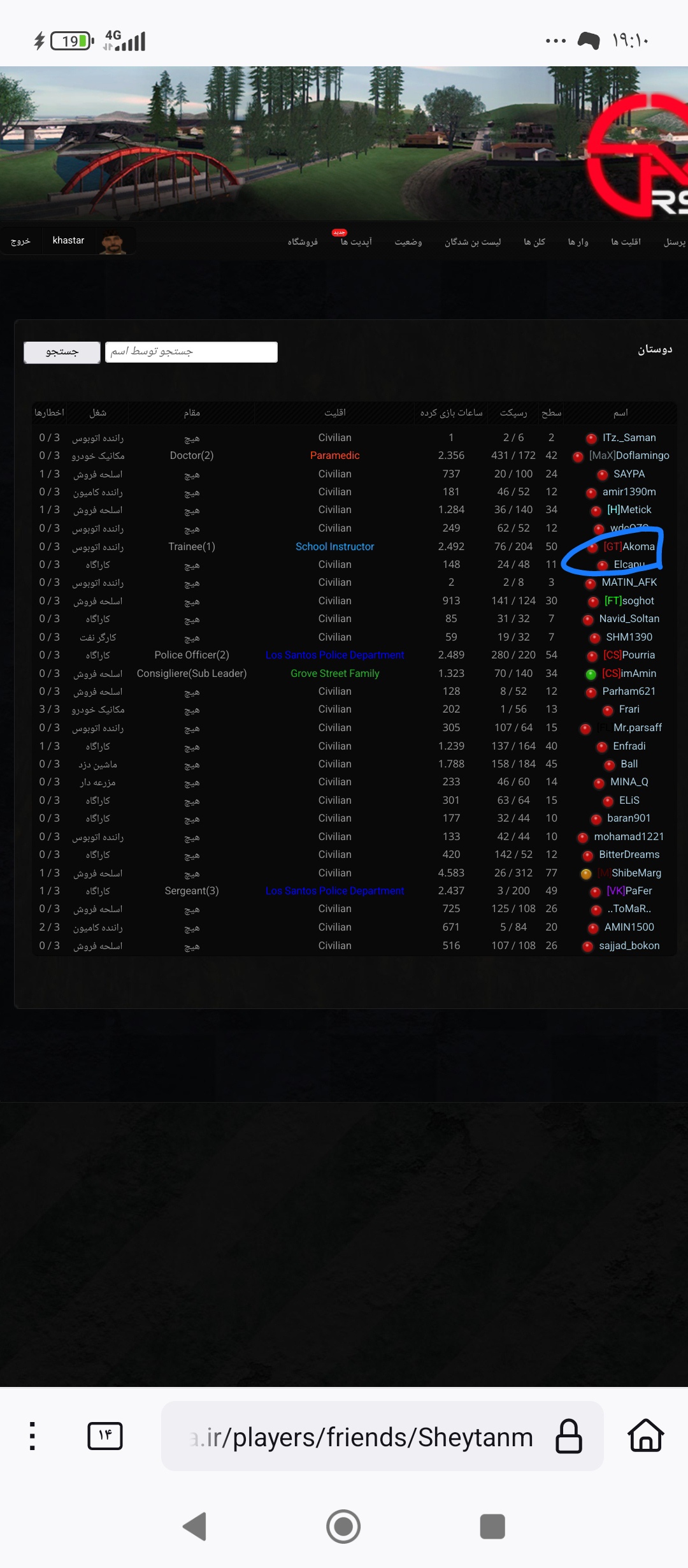
Task: View the Los Santos Police Department faction for Pourria
Action: click(x=335, y=655)
